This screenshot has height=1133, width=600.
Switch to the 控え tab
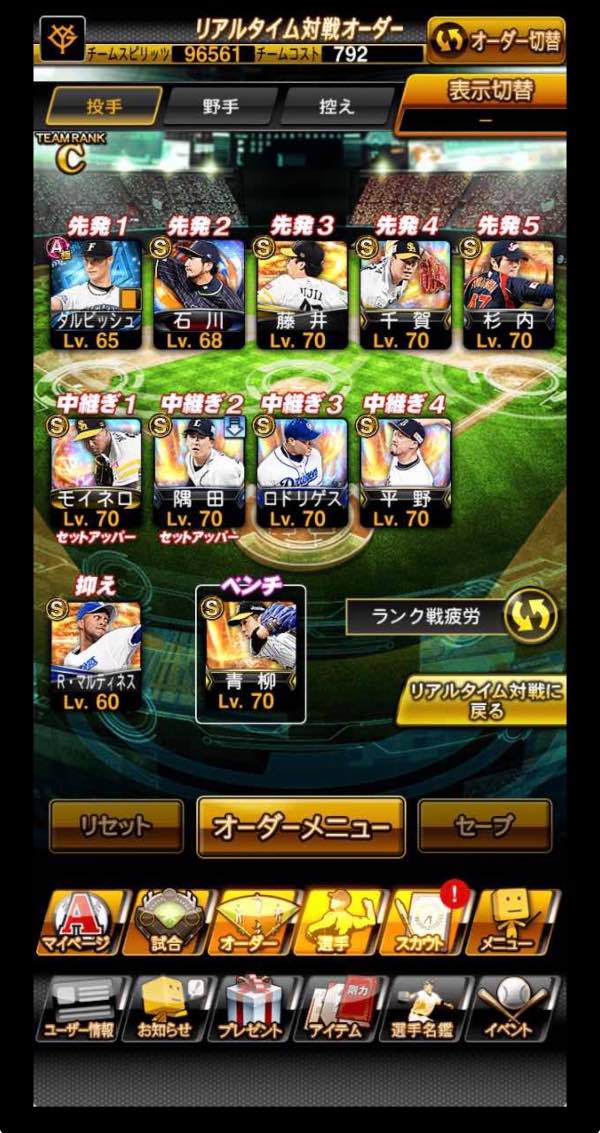click(336, 107)
